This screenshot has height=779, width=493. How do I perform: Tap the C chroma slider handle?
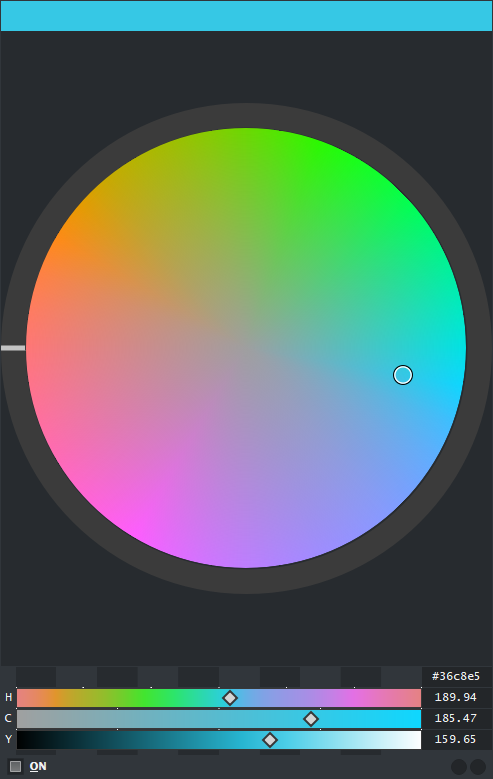[311, 718]
